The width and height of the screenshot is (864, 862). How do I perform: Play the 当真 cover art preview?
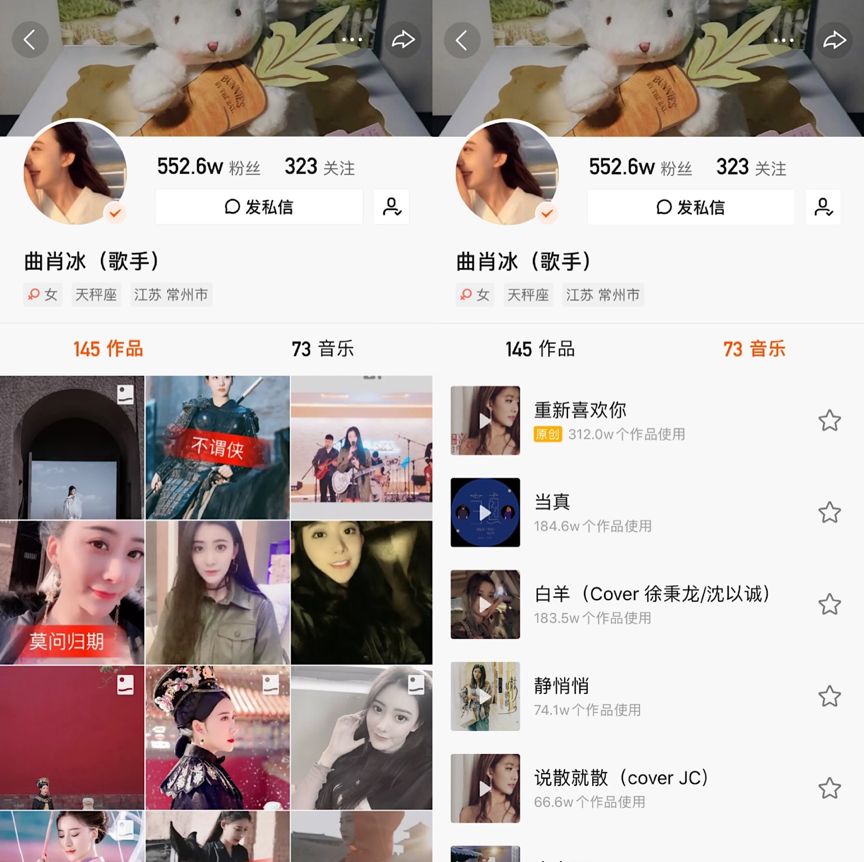pyautogui.click(x=485, y=513)
